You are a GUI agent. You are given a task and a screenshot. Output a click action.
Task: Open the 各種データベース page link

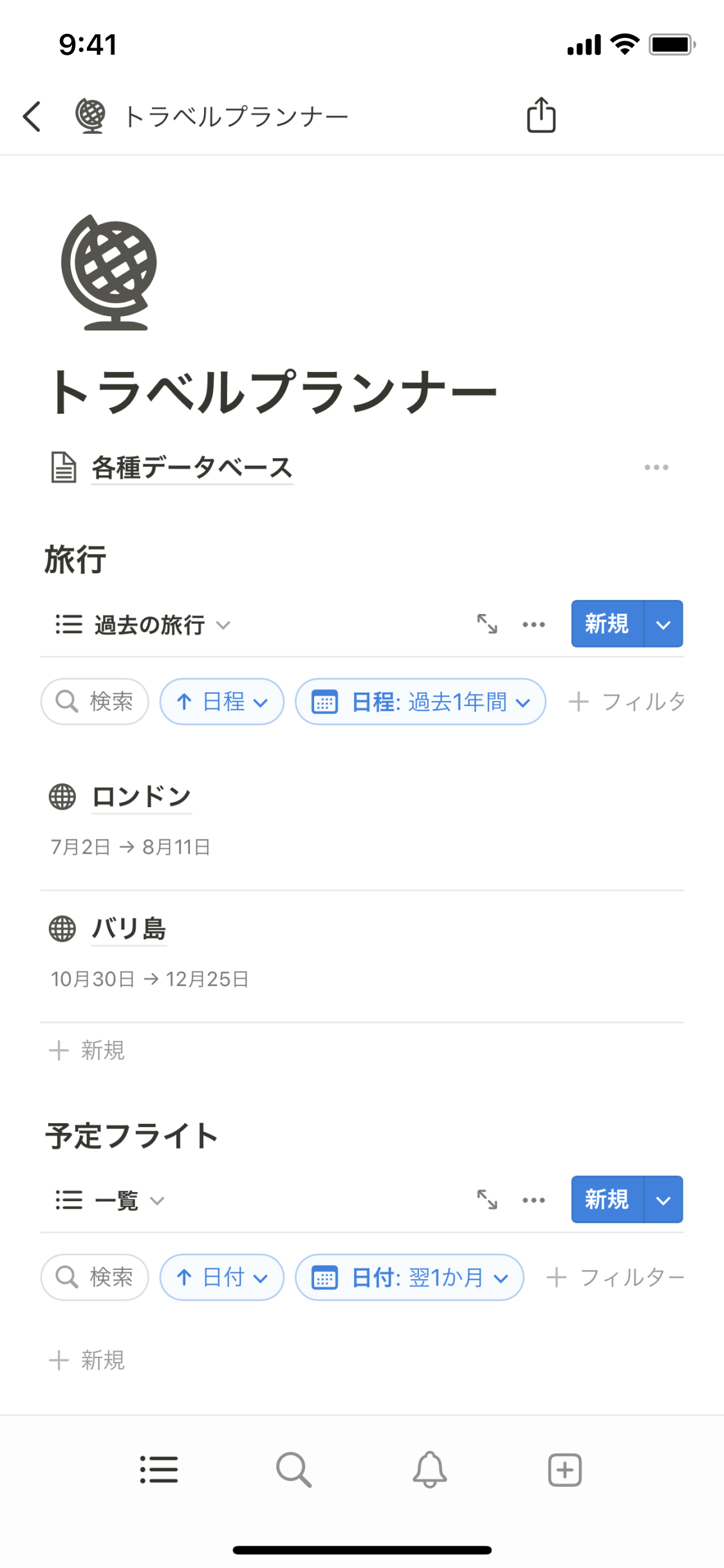192,467
